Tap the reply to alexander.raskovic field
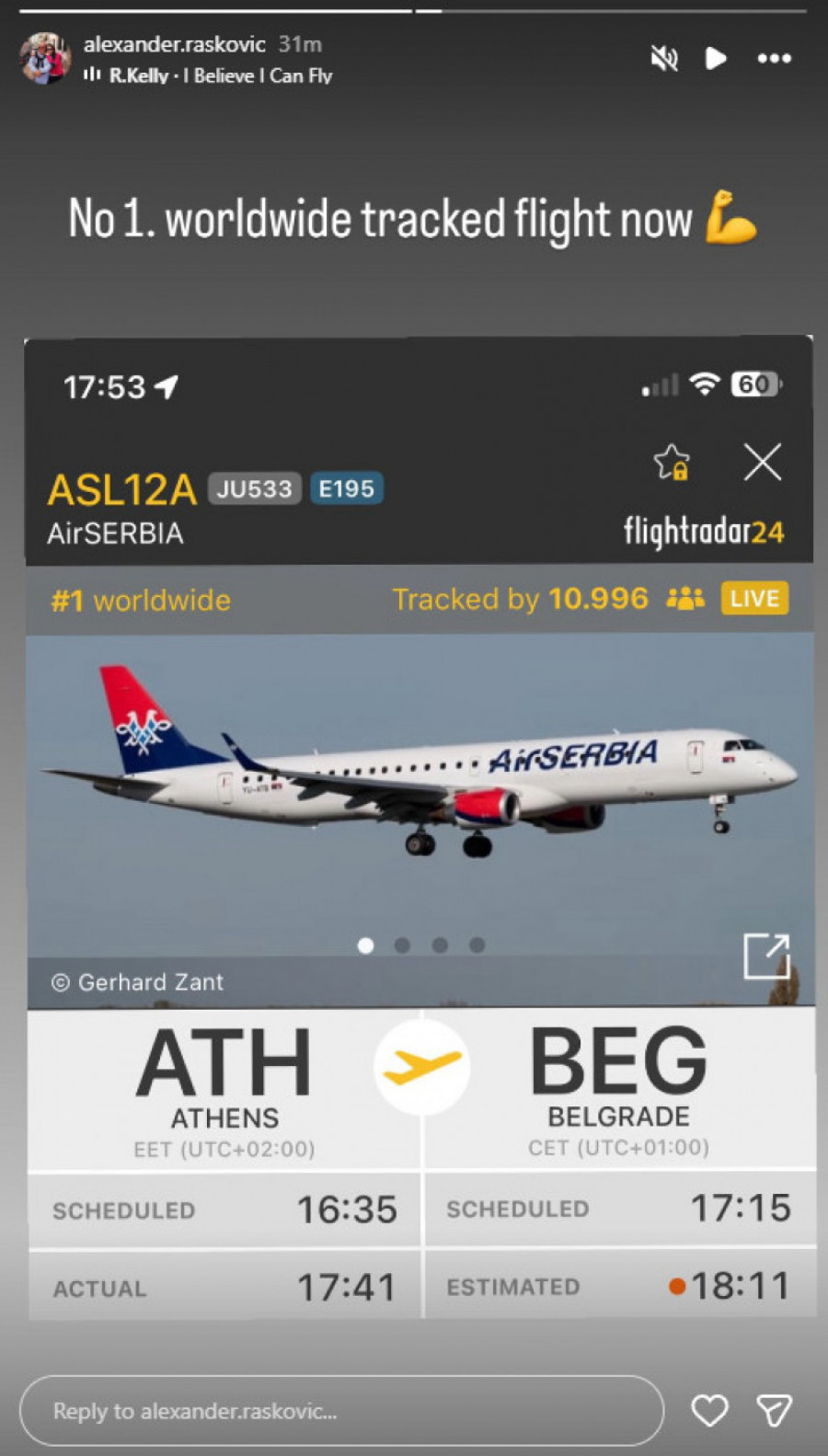The image size is (828, 1456). coord(341,1410)
